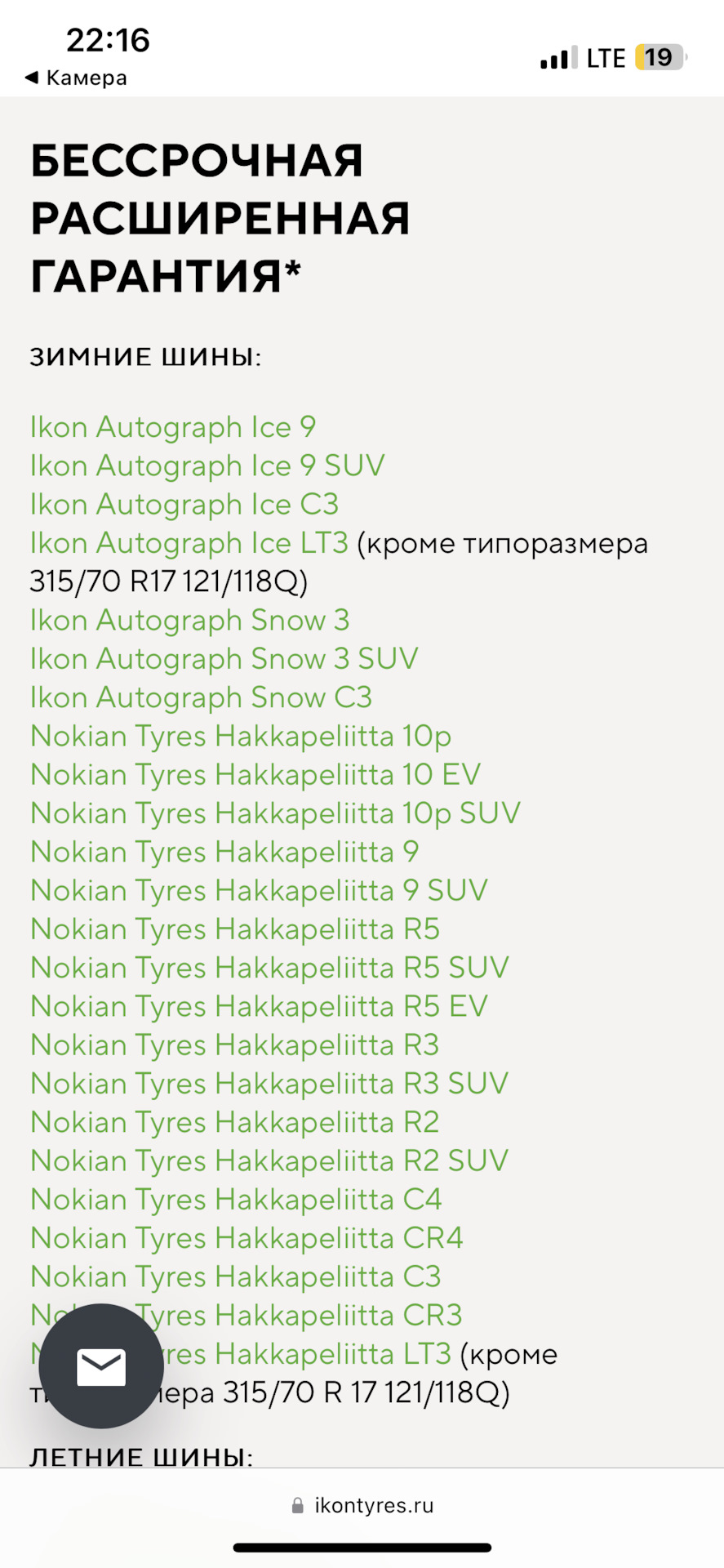
Task: Open Ikon Autograph Ice LT3 link
Action: click(x=189, y=543)
